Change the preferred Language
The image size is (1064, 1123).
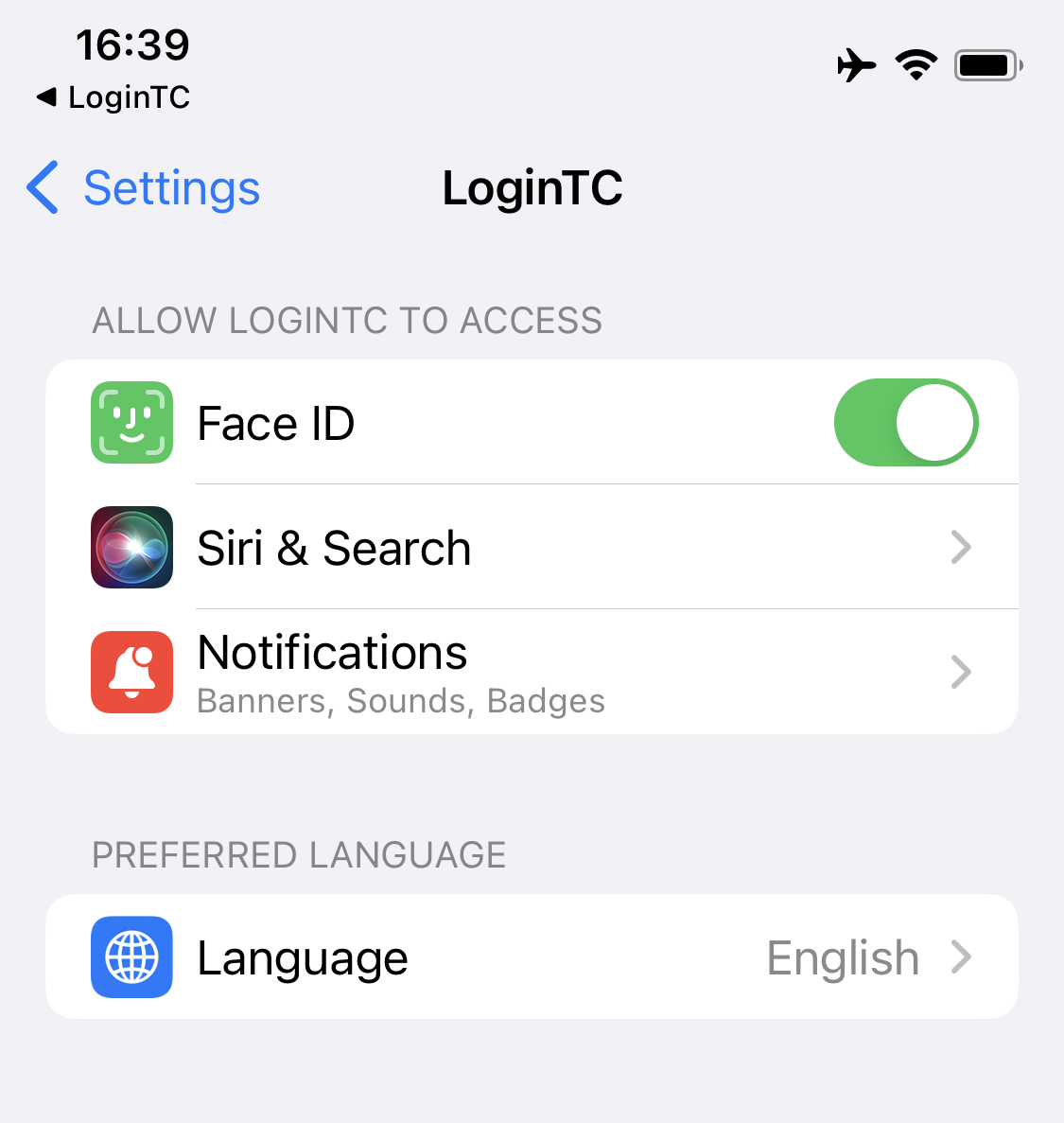click(x=532, y=957)
